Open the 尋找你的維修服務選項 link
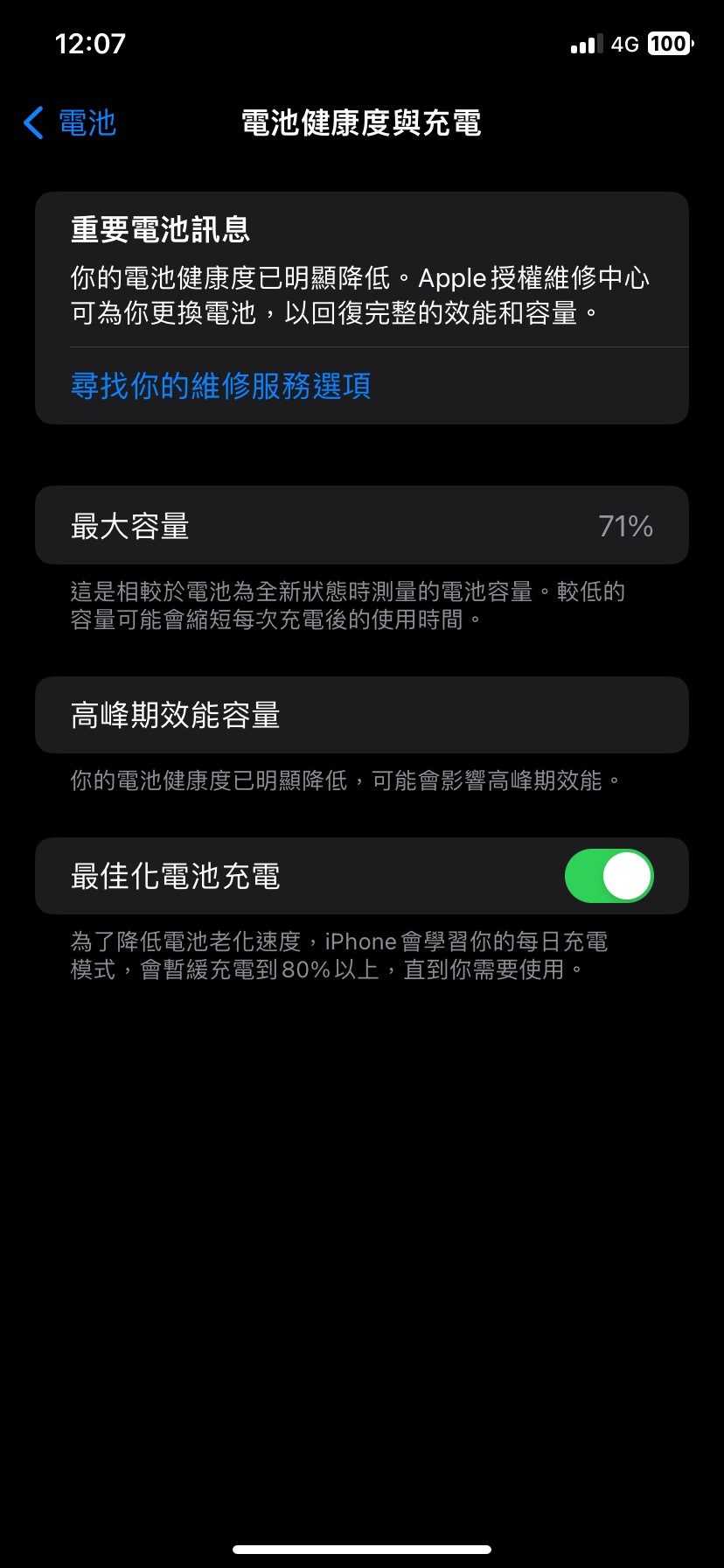 point(221,386)
